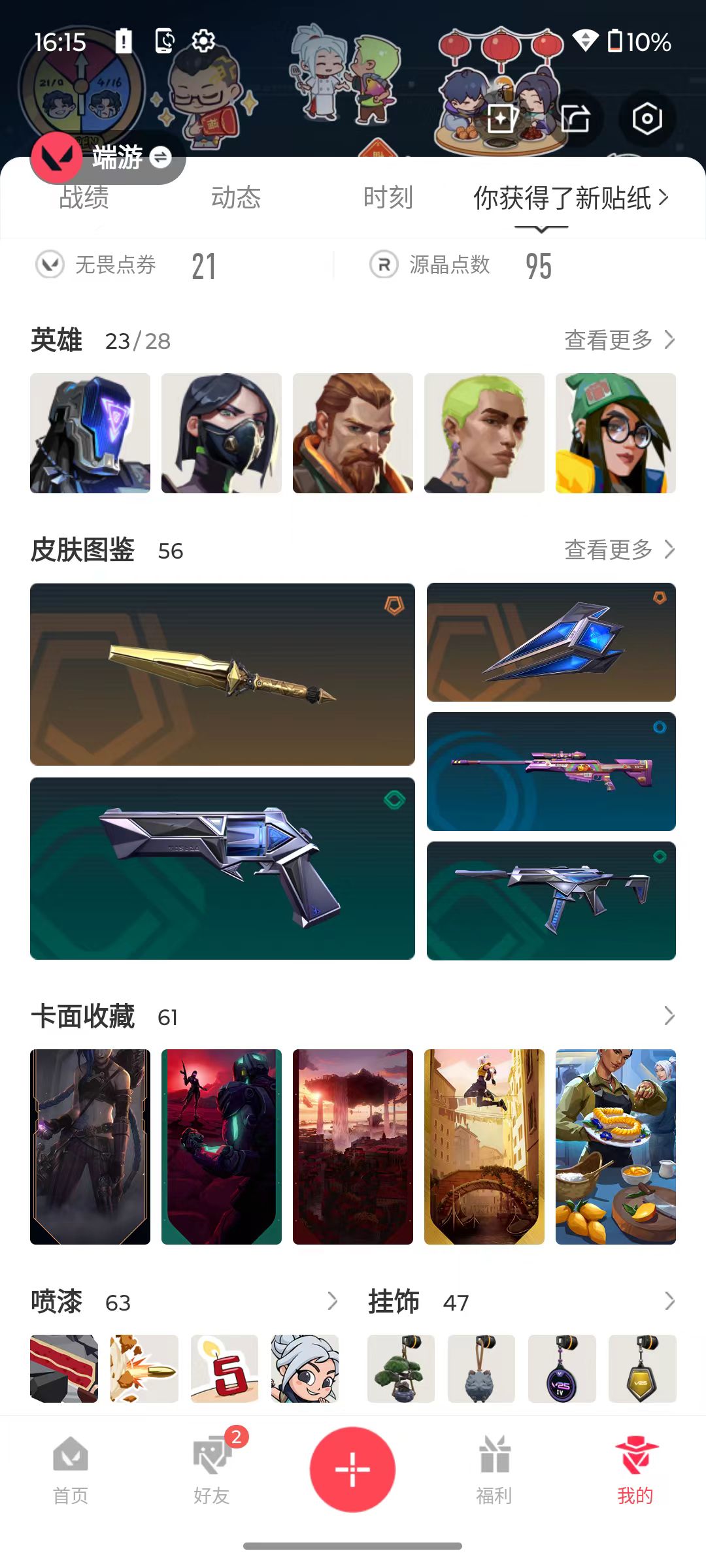Switch to the 动态 tab
Viewport: 706px width, 1568px height.
pyautogui.click(x=235, y=197)
